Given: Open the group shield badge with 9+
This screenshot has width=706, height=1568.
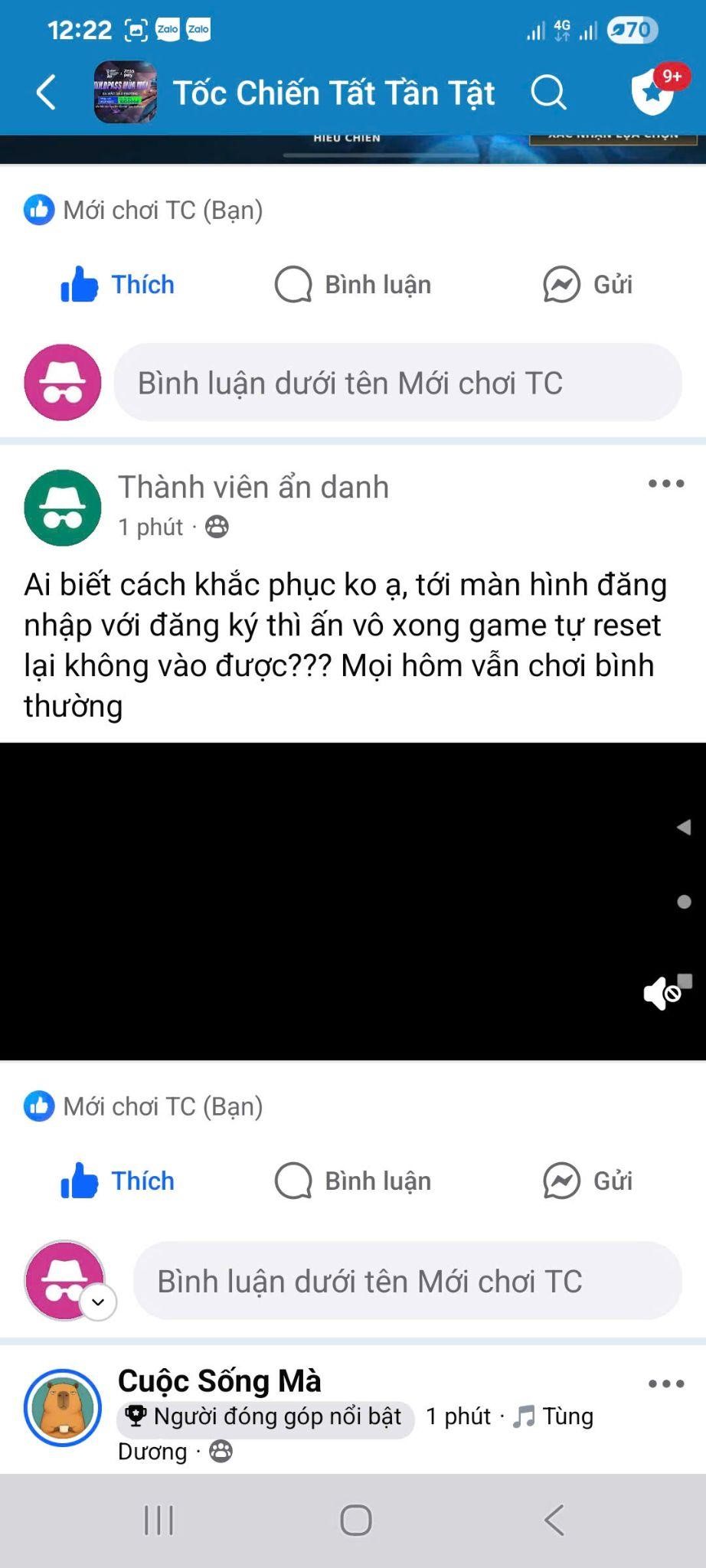Looking at the screenshot, I should tap(653, 91).
